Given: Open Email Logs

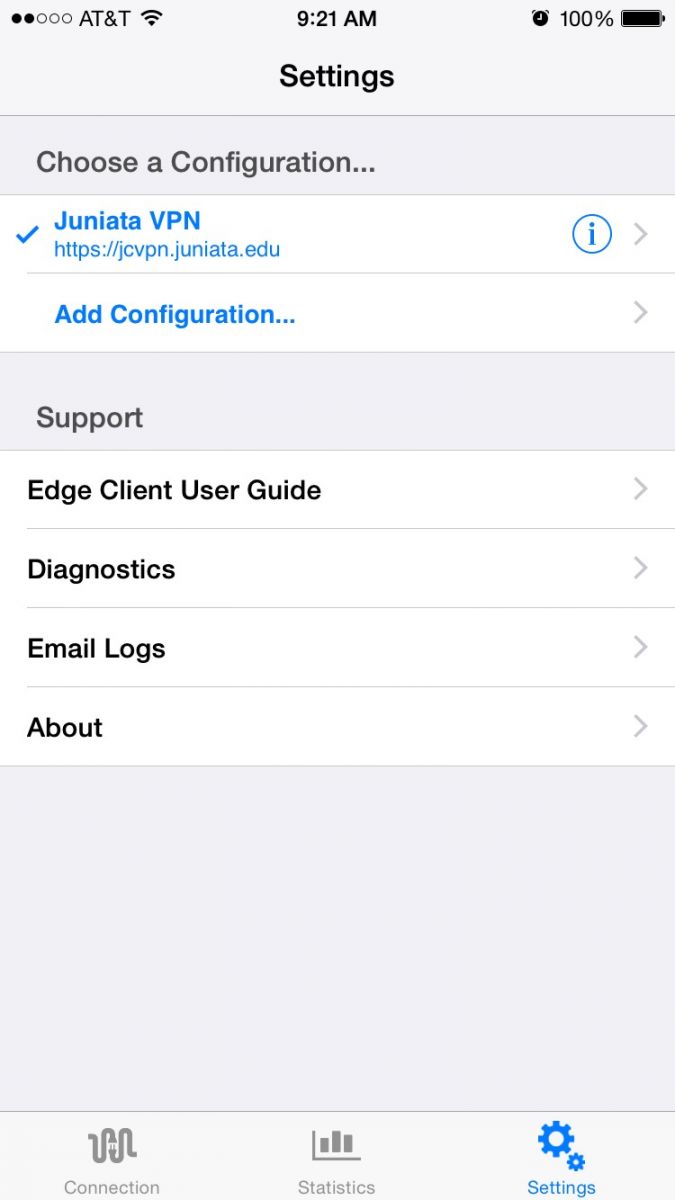Looking at the screenshot, I should click(x=337, y=648).
